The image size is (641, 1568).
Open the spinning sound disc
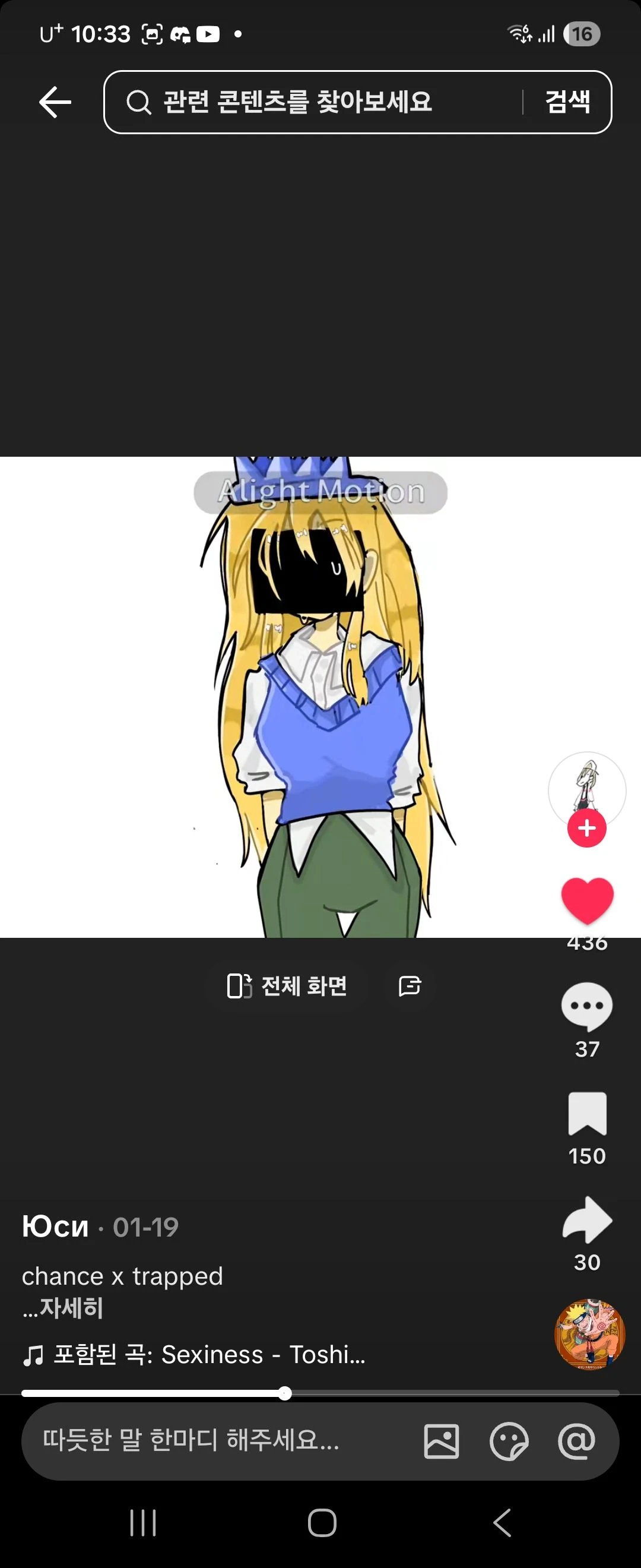589,1333
